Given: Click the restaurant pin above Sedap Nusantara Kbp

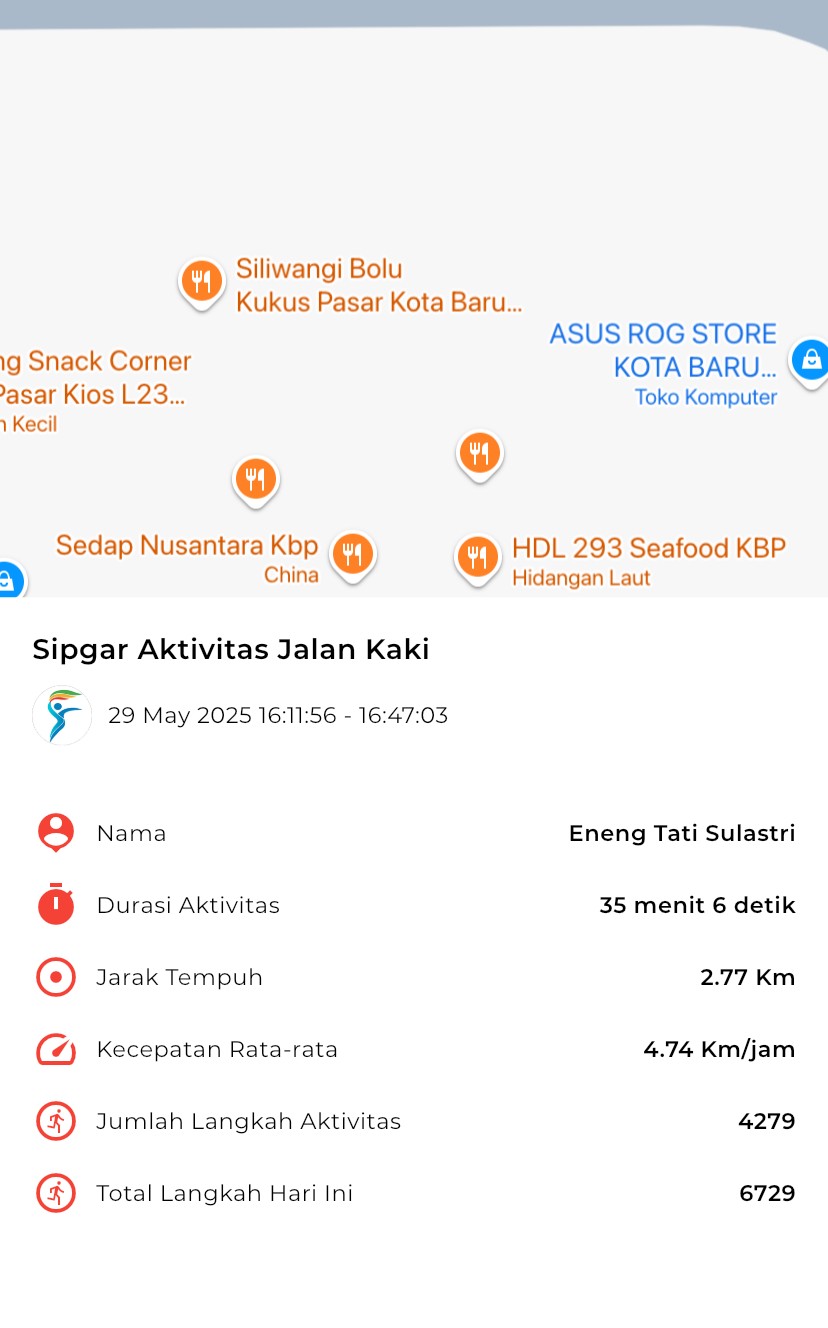Looking at the screenshot, I should pos(255,479).
